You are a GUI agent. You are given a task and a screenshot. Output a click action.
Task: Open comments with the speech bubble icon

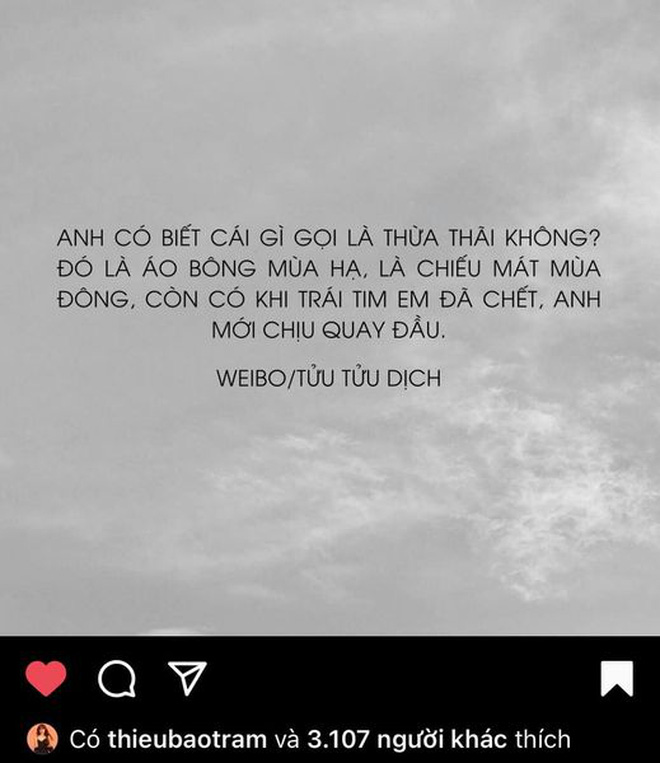(x=117, y=679)
